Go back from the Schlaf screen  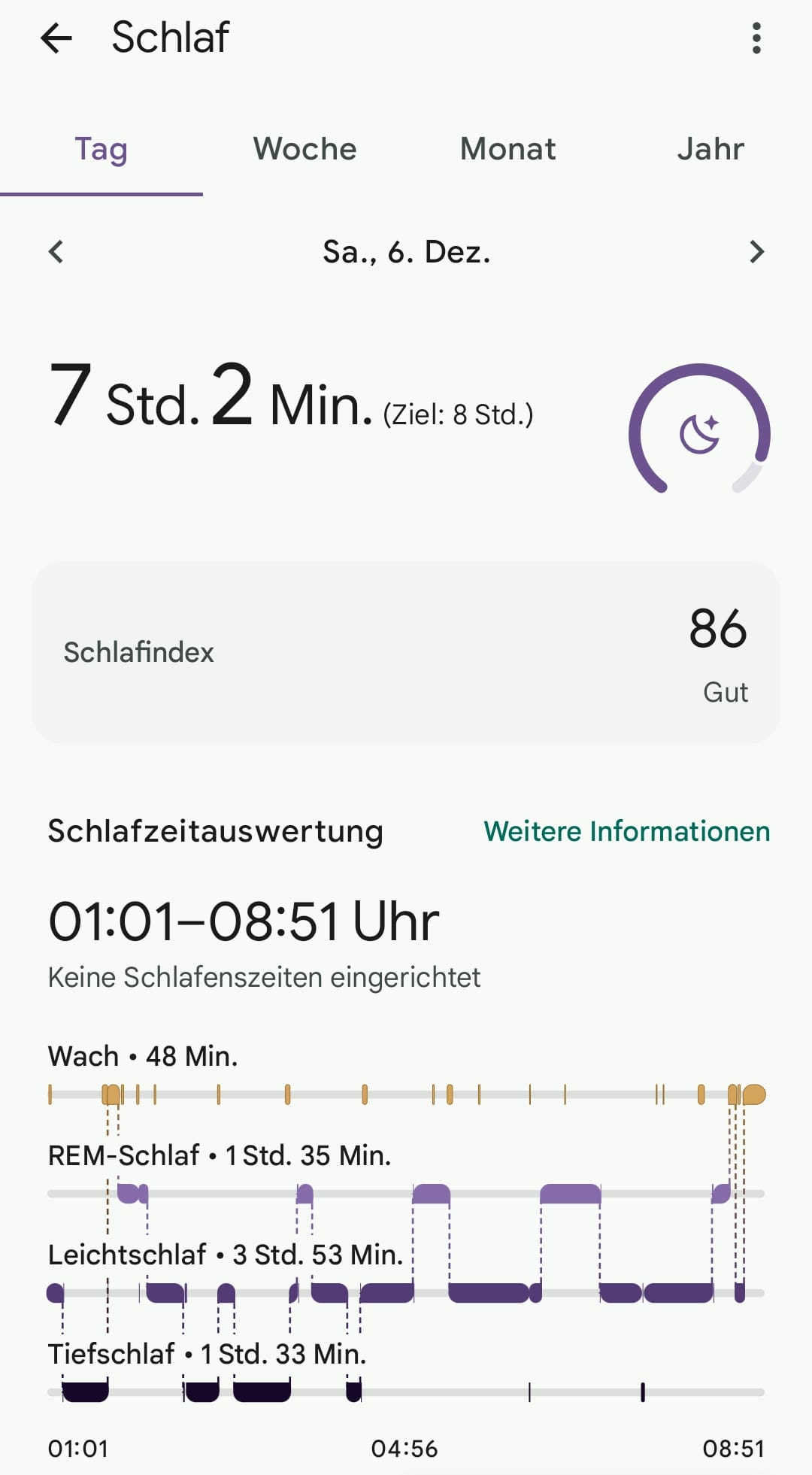[x=56, y=38]
